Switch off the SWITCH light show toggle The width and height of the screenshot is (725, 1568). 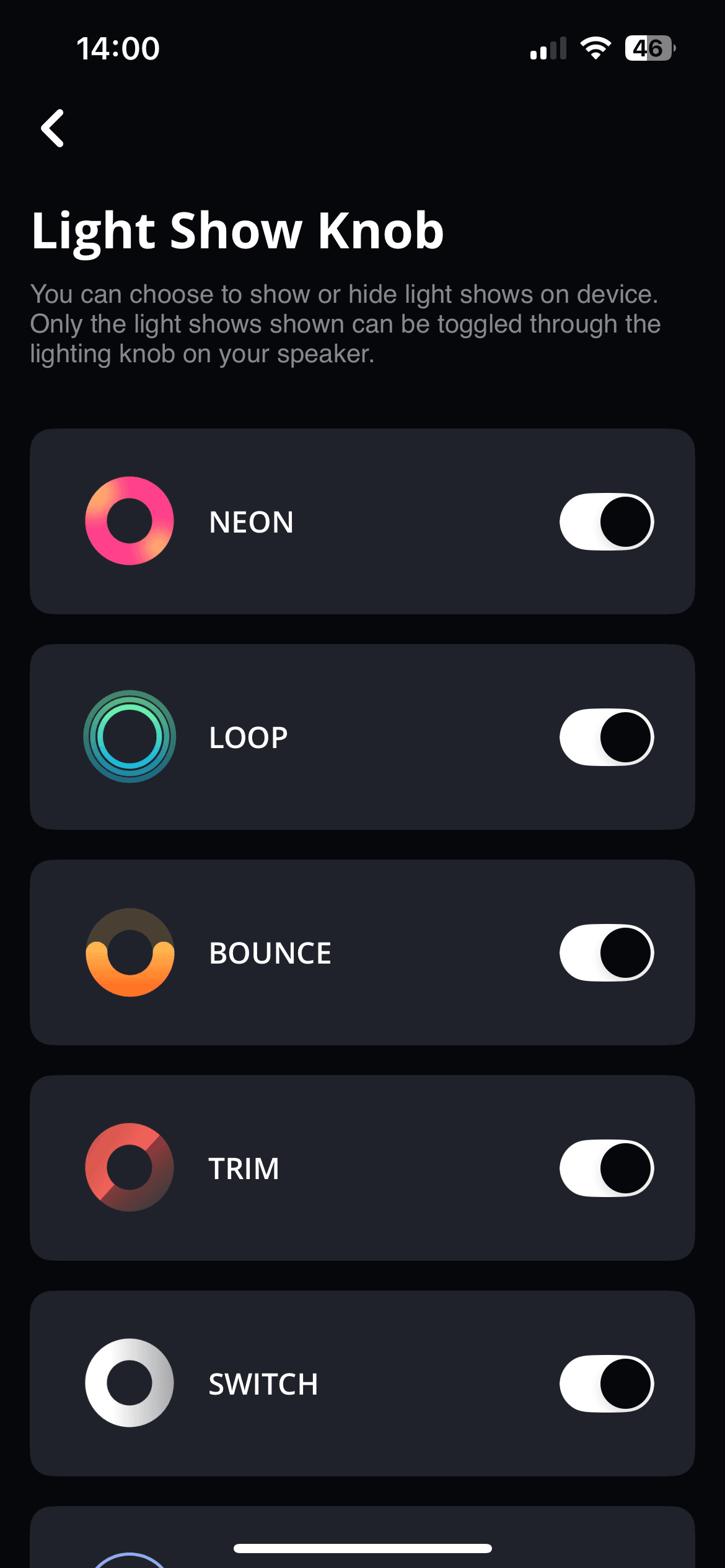pos(606,1383)
